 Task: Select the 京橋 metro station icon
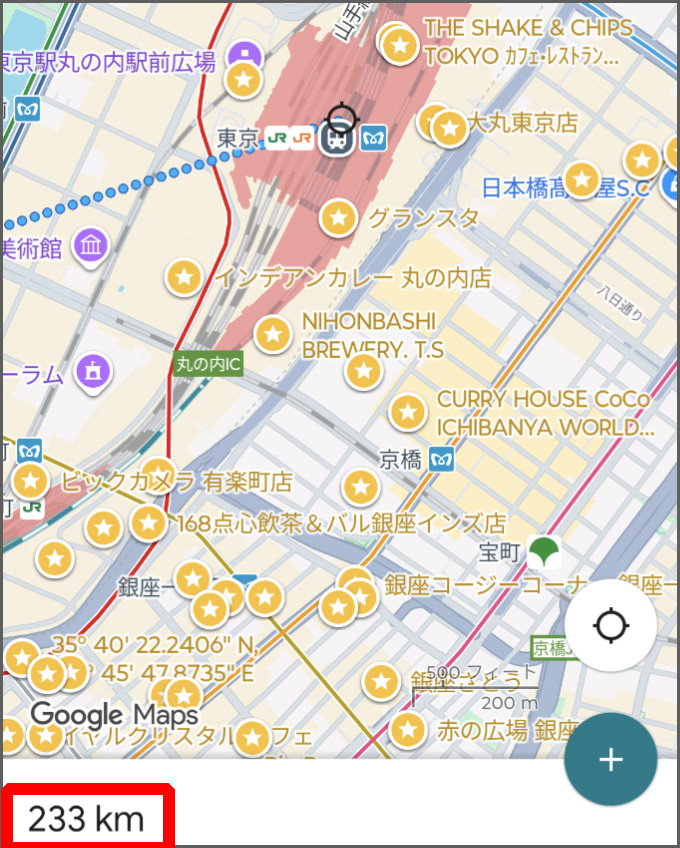click(441, 460)
